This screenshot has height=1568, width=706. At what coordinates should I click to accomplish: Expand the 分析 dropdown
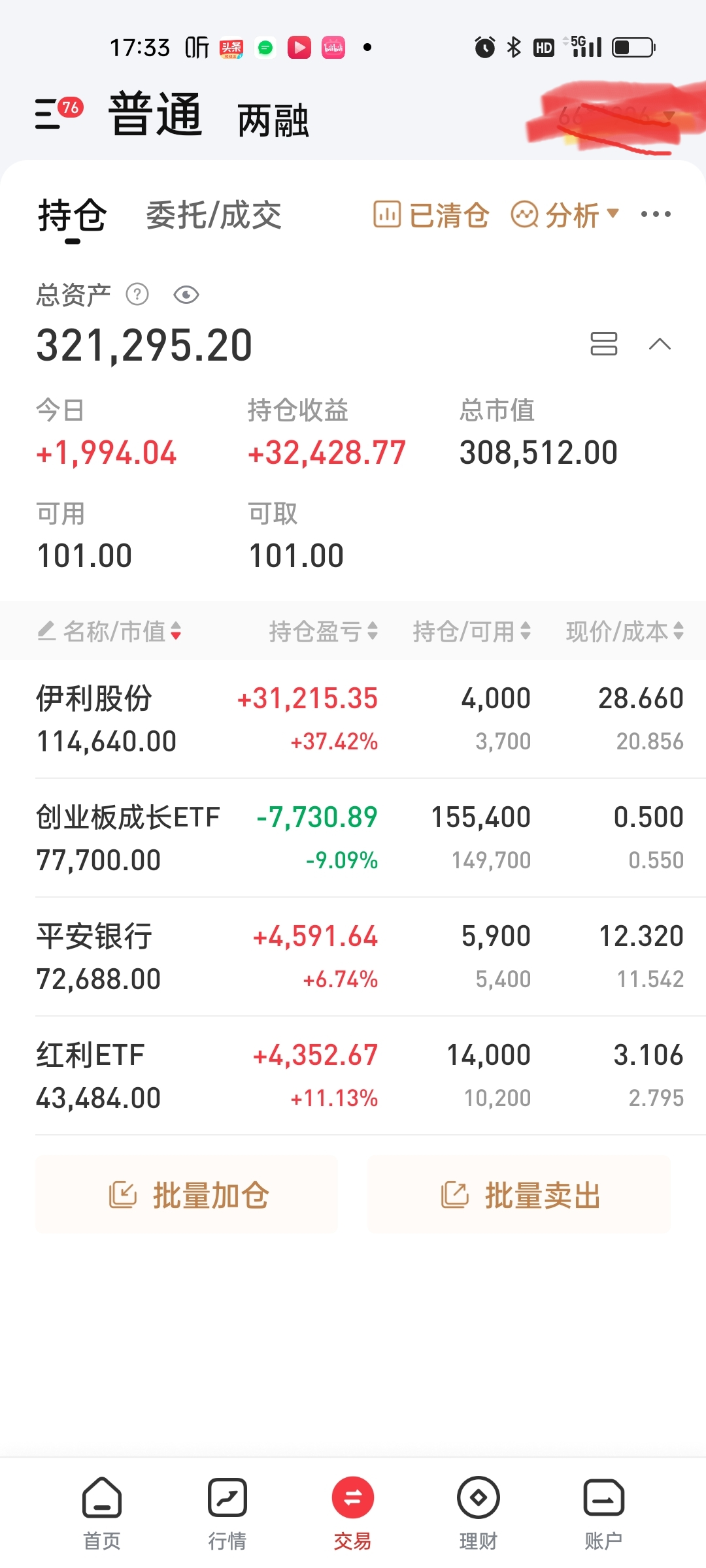tap(565, 215)
